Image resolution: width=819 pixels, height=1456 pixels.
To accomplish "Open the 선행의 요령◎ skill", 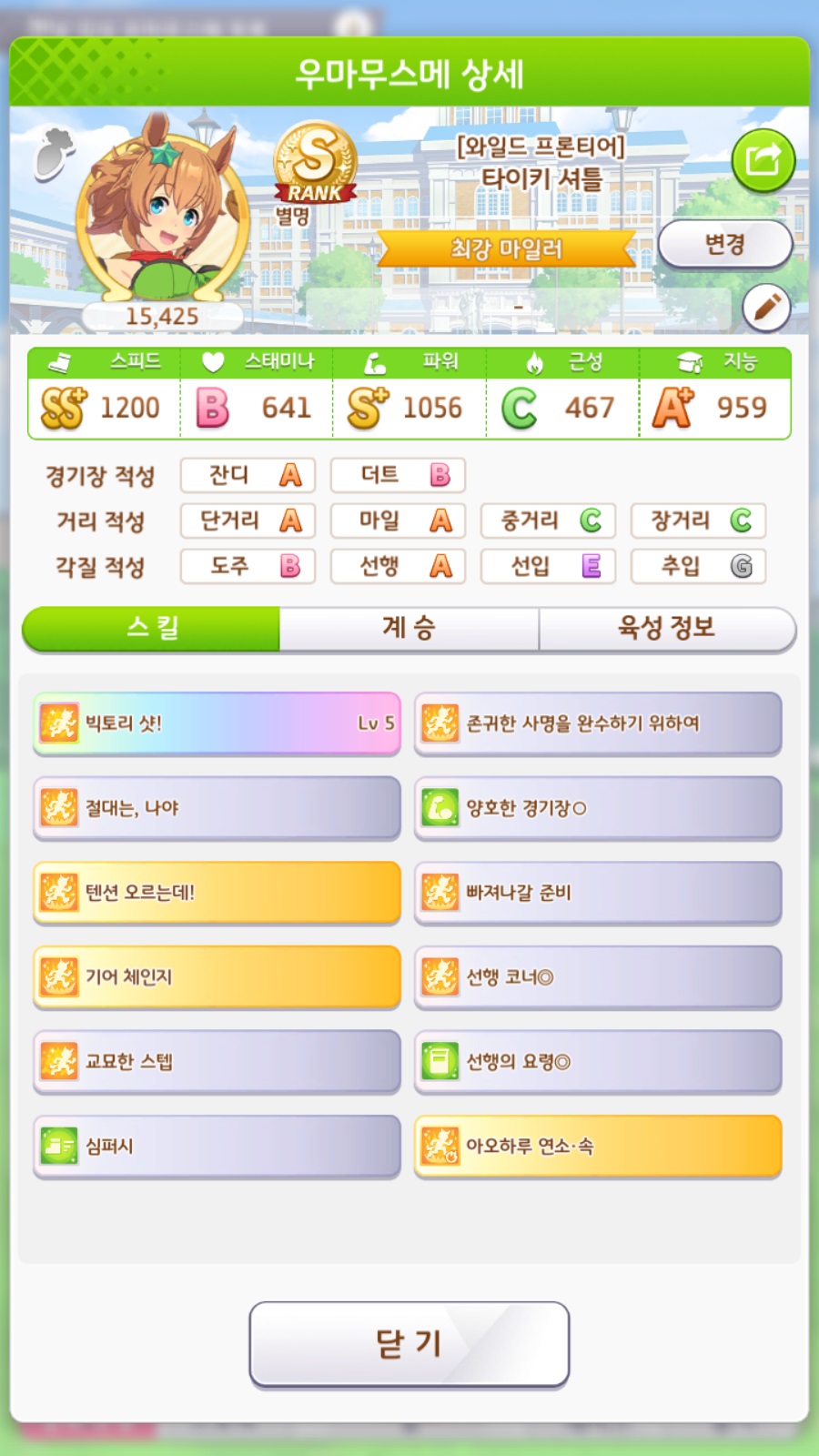I will click(598, 1062).
